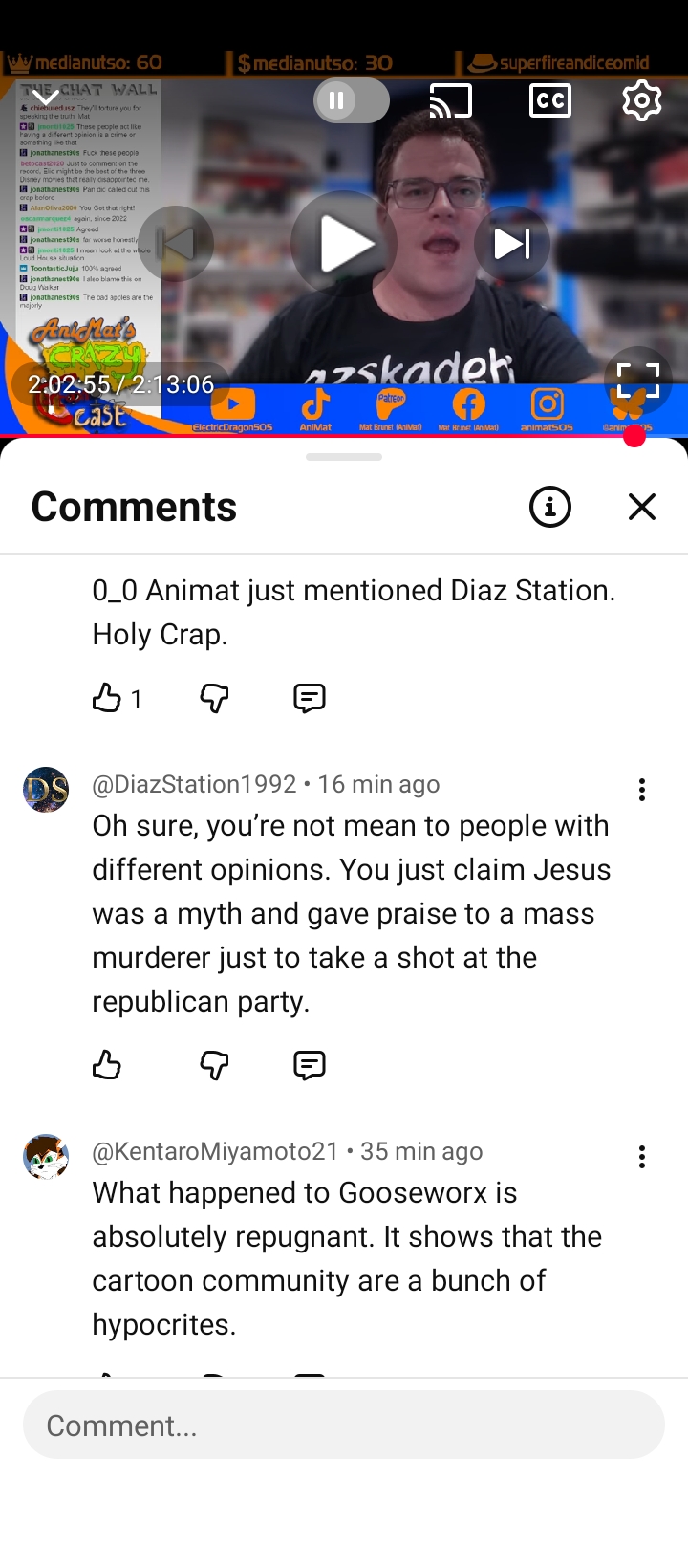Turn on closed captions
This screenshot has width=688, height=1568.
click(x=550, y=100)
